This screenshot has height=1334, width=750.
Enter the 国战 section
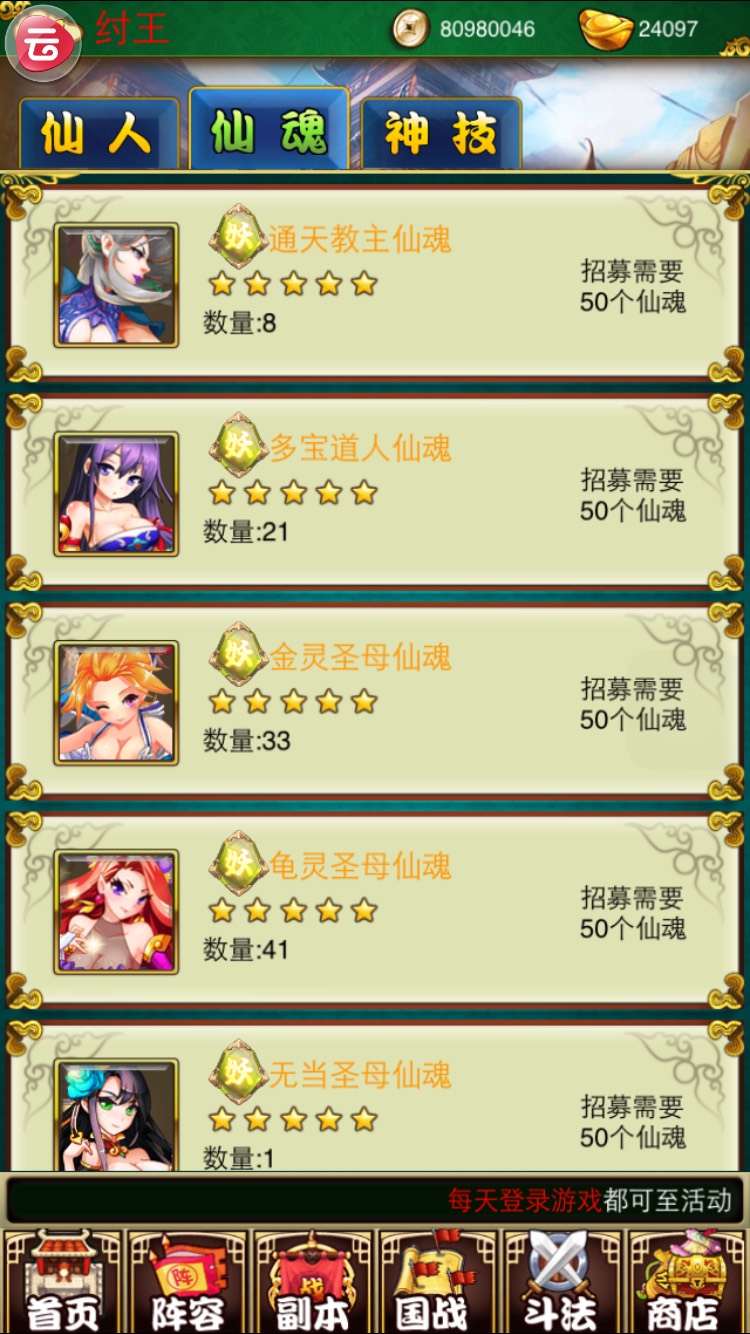click(x=437, y=1283)
